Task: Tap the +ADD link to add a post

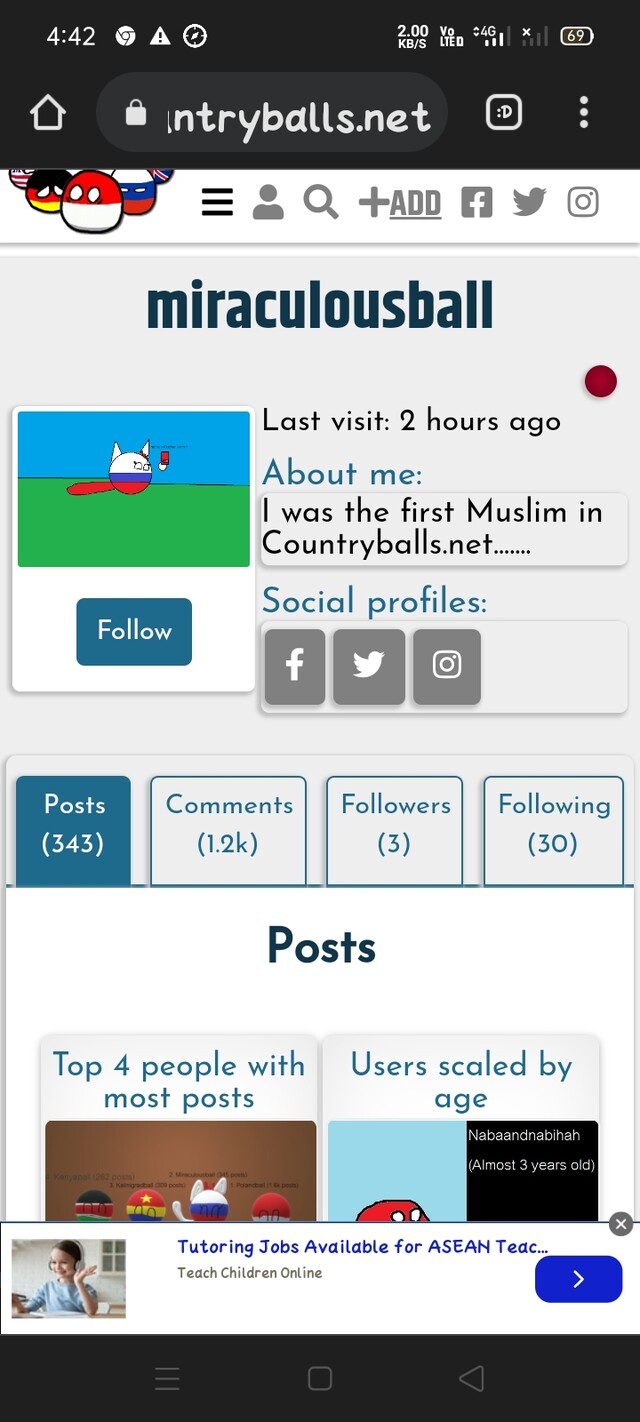Action: (x=399, y=202)
